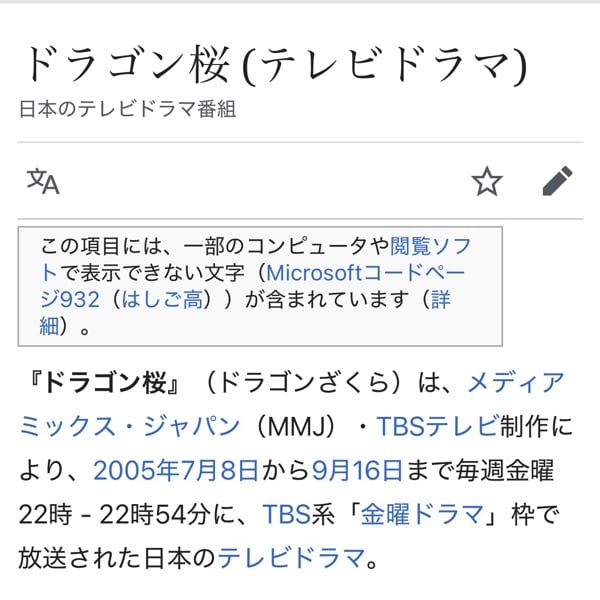Open the language selection icon

pos(43,181)
